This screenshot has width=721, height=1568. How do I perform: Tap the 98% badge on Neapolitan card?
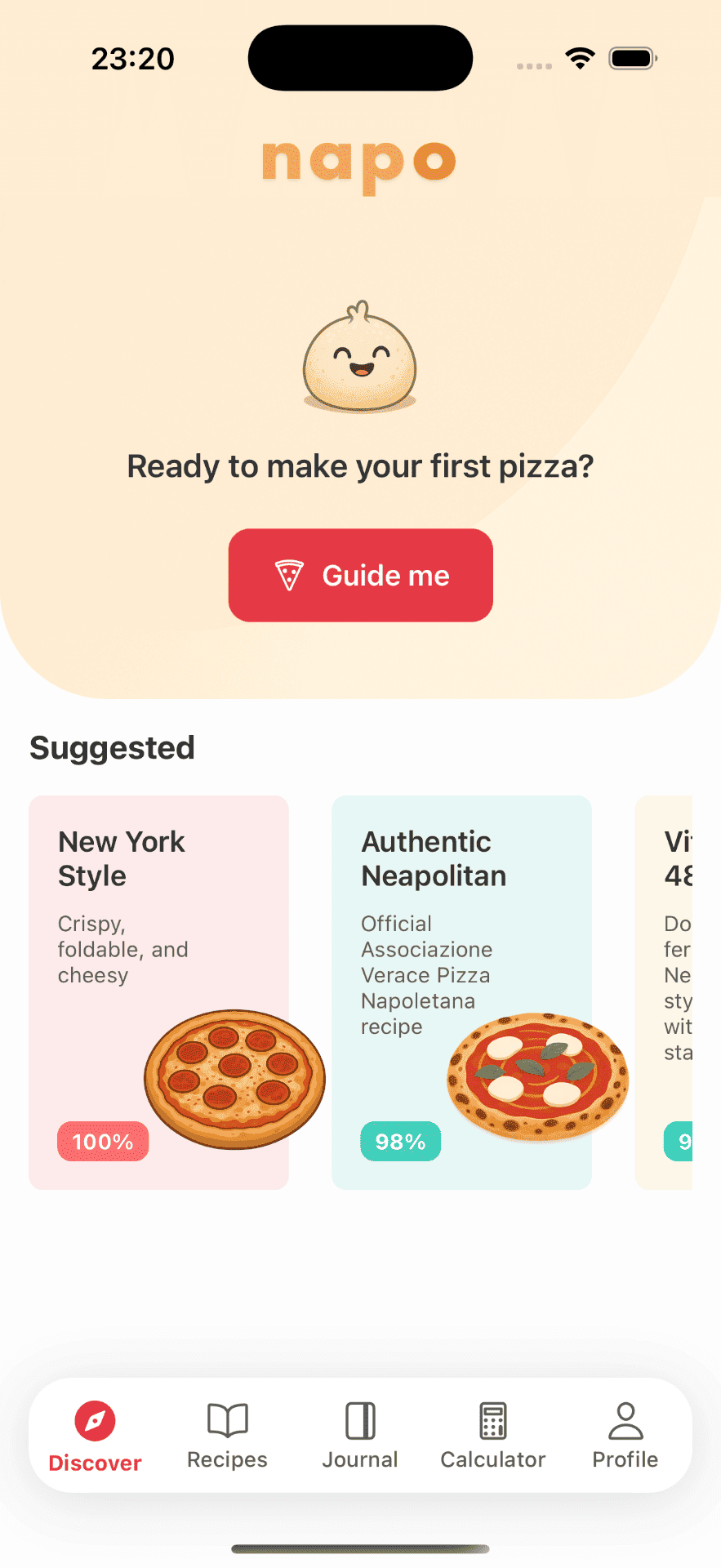[400, 1141]
